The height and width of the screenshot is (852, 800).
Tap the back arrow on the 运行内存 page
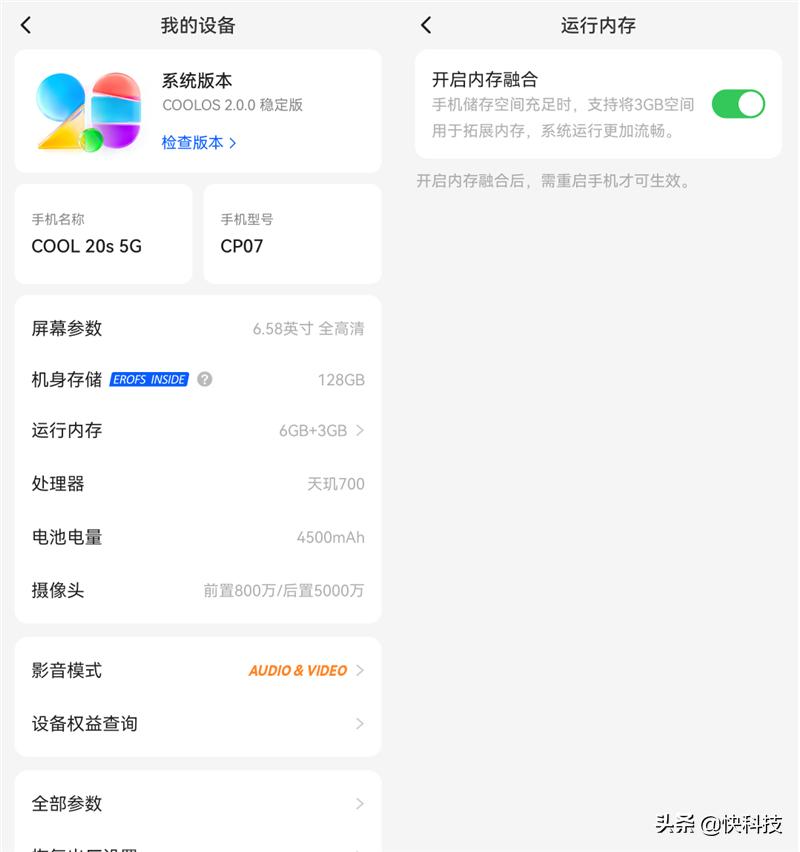tap(425, 25)
